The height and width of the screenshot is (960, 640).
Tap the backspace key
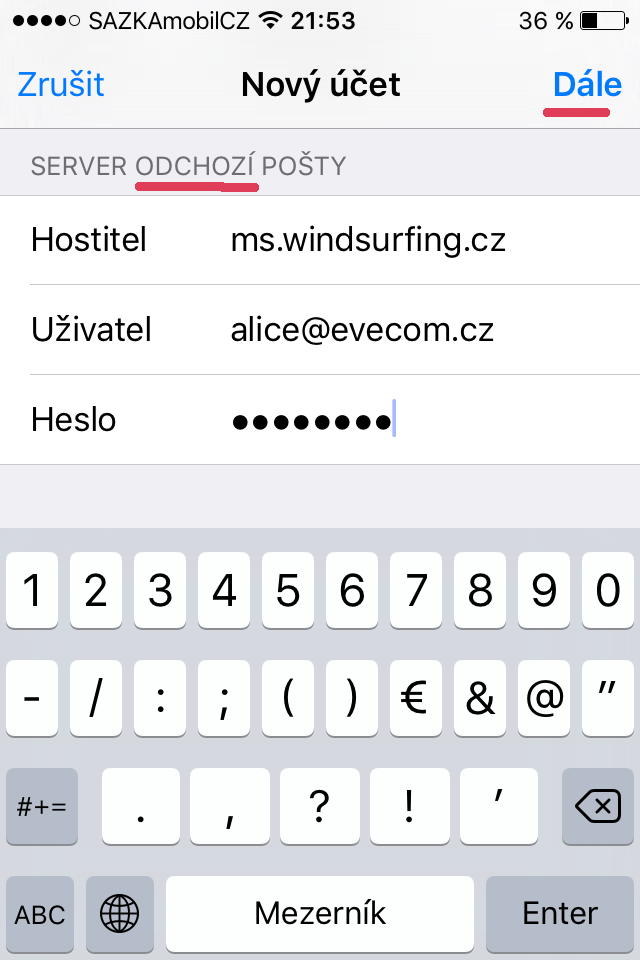[x=598, y=806]
